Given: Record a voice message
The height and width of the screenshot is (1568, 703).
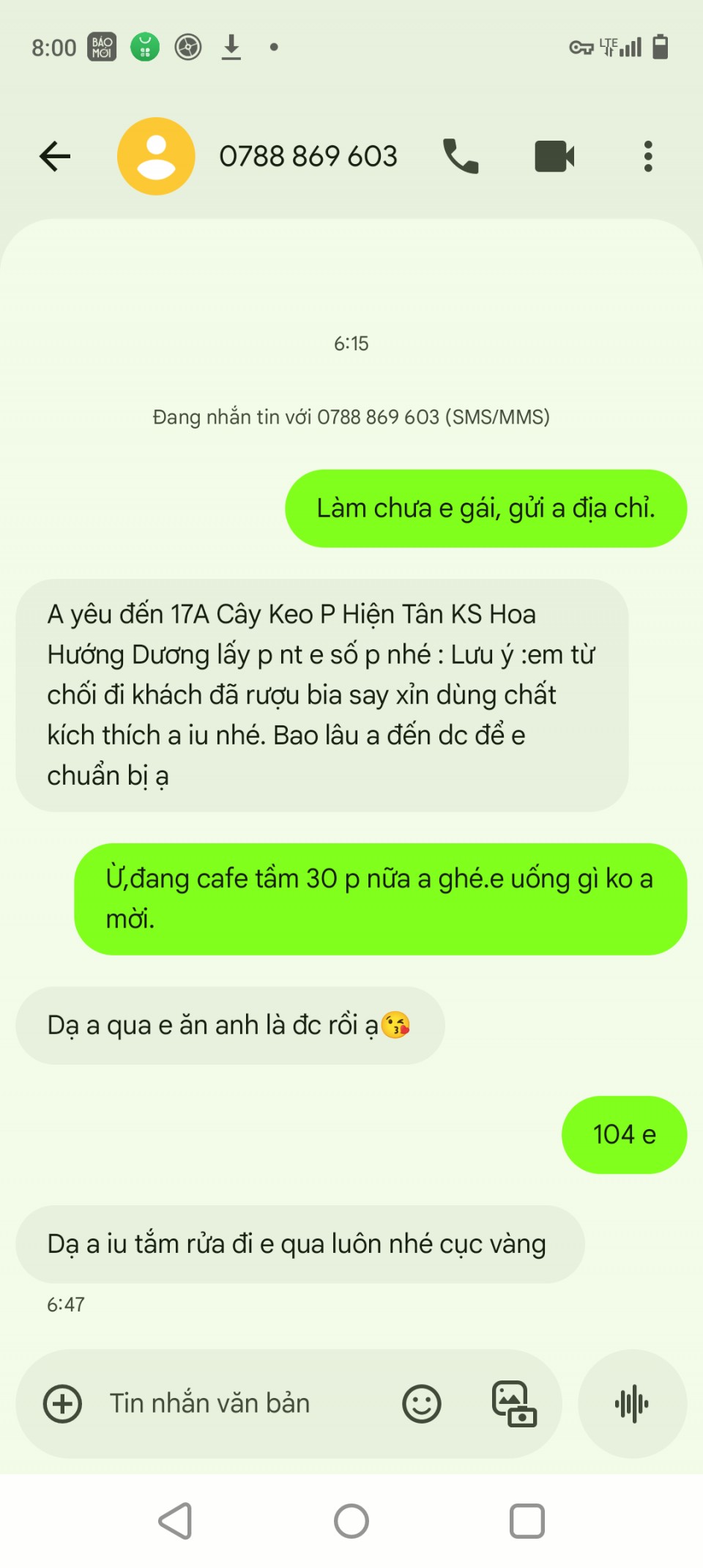Looking at the screenshot, I should pos(632,1404).
